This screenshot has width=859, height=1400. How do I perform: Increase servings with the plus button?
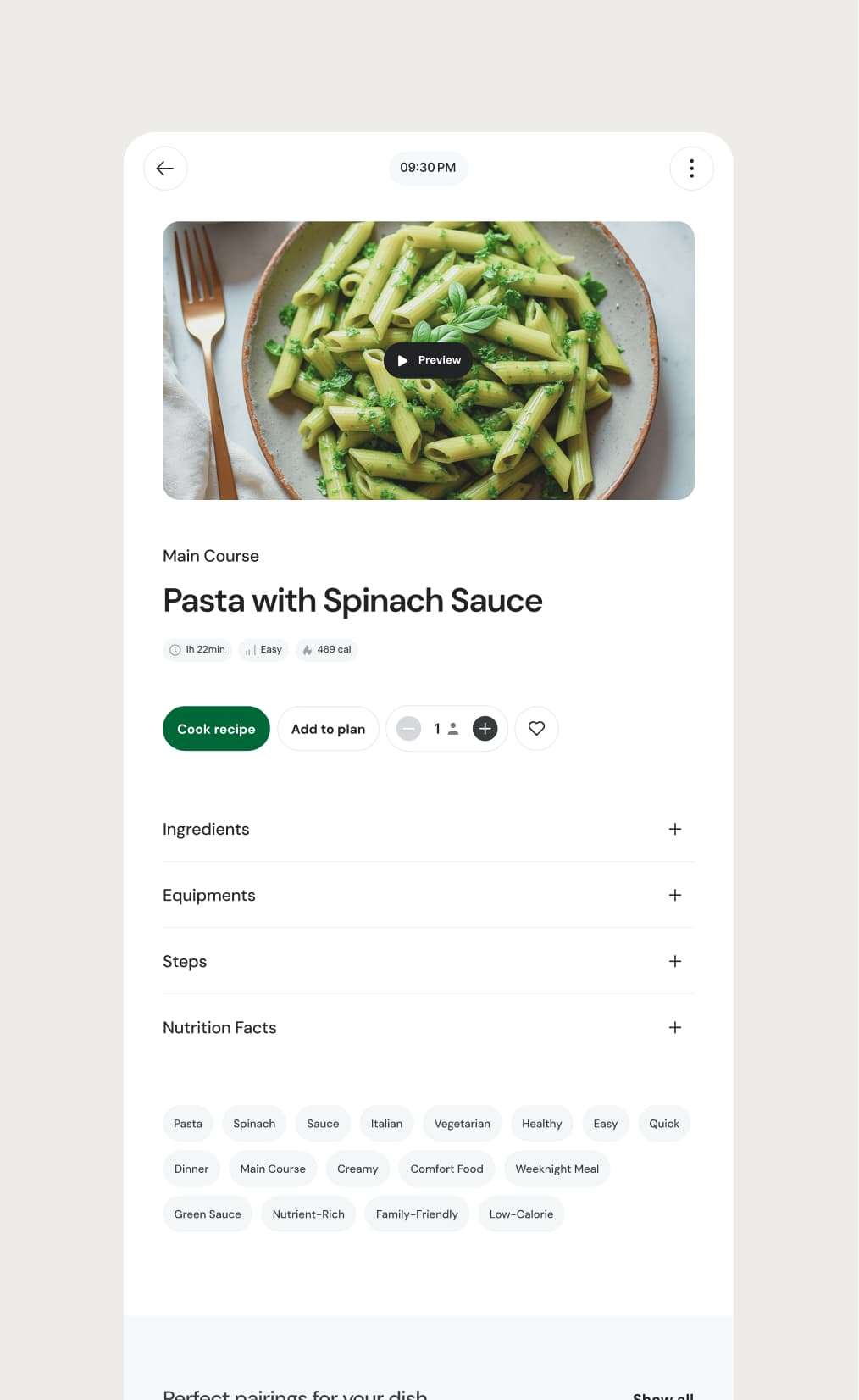(x=485, y=729)
